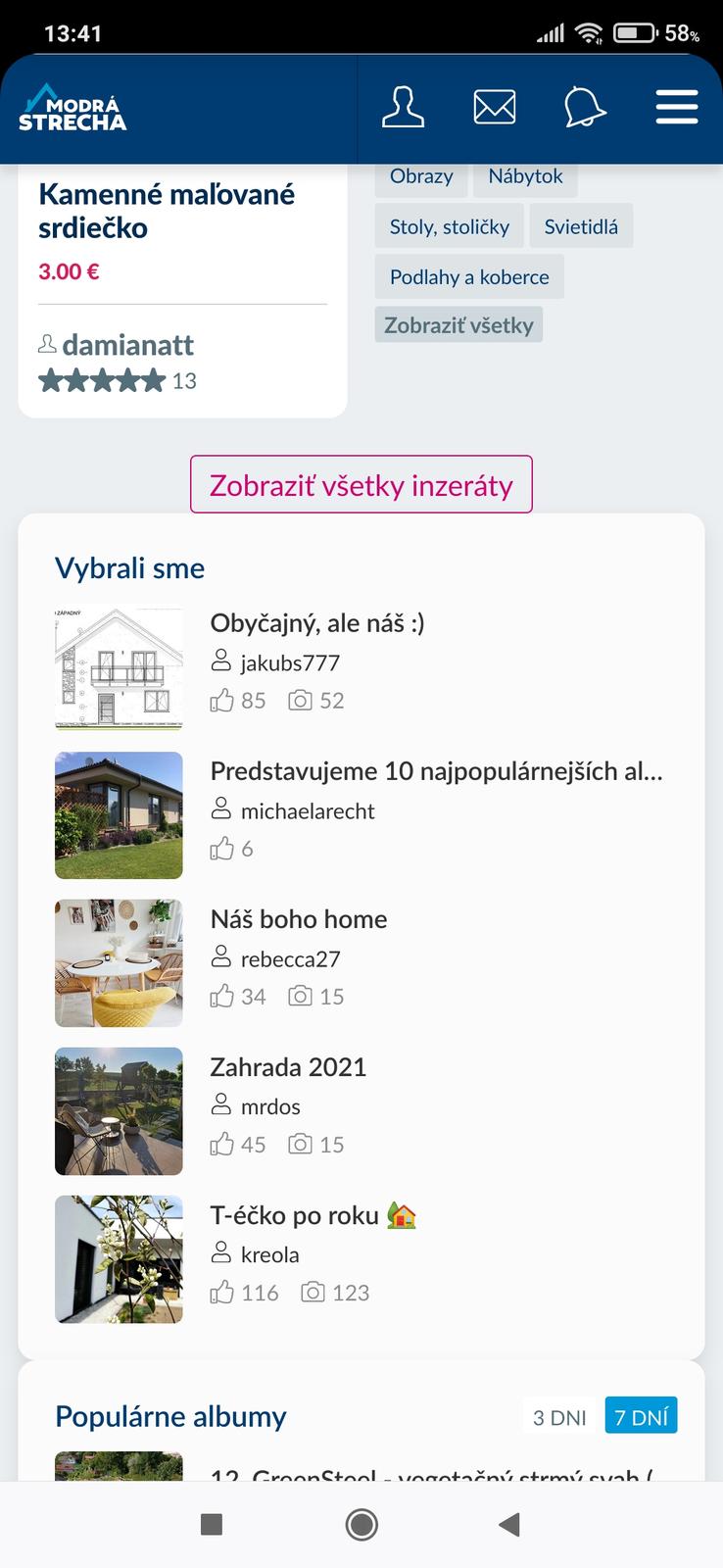Open the Zahrada 2021 album

tap(288, 1067)
